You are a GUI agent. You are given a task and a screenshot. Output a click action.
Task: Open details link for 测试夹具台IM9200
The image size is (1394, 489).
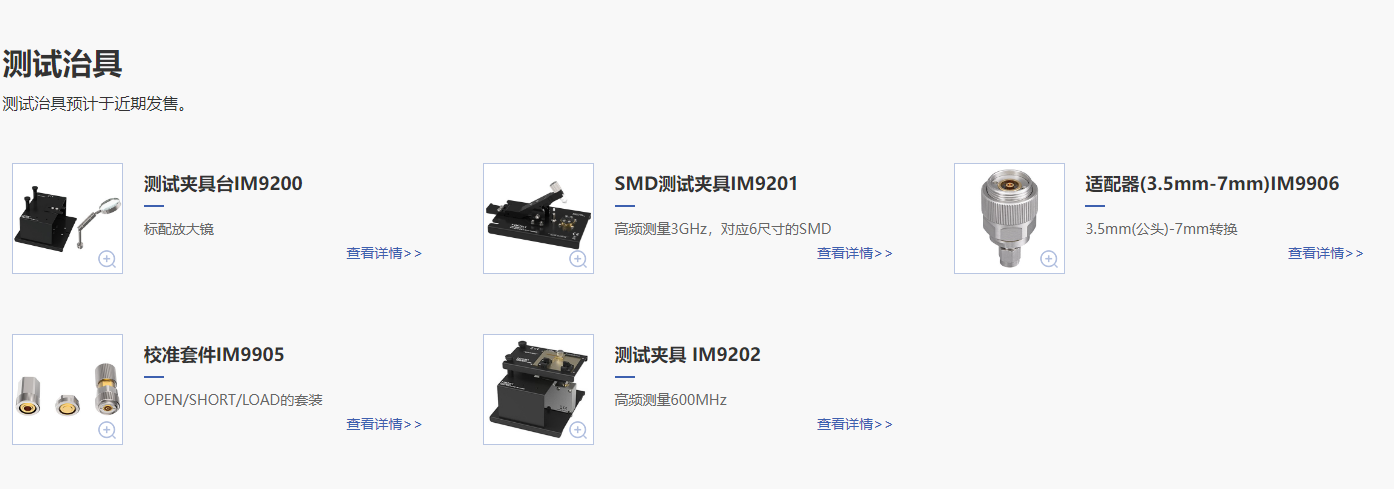384,254
